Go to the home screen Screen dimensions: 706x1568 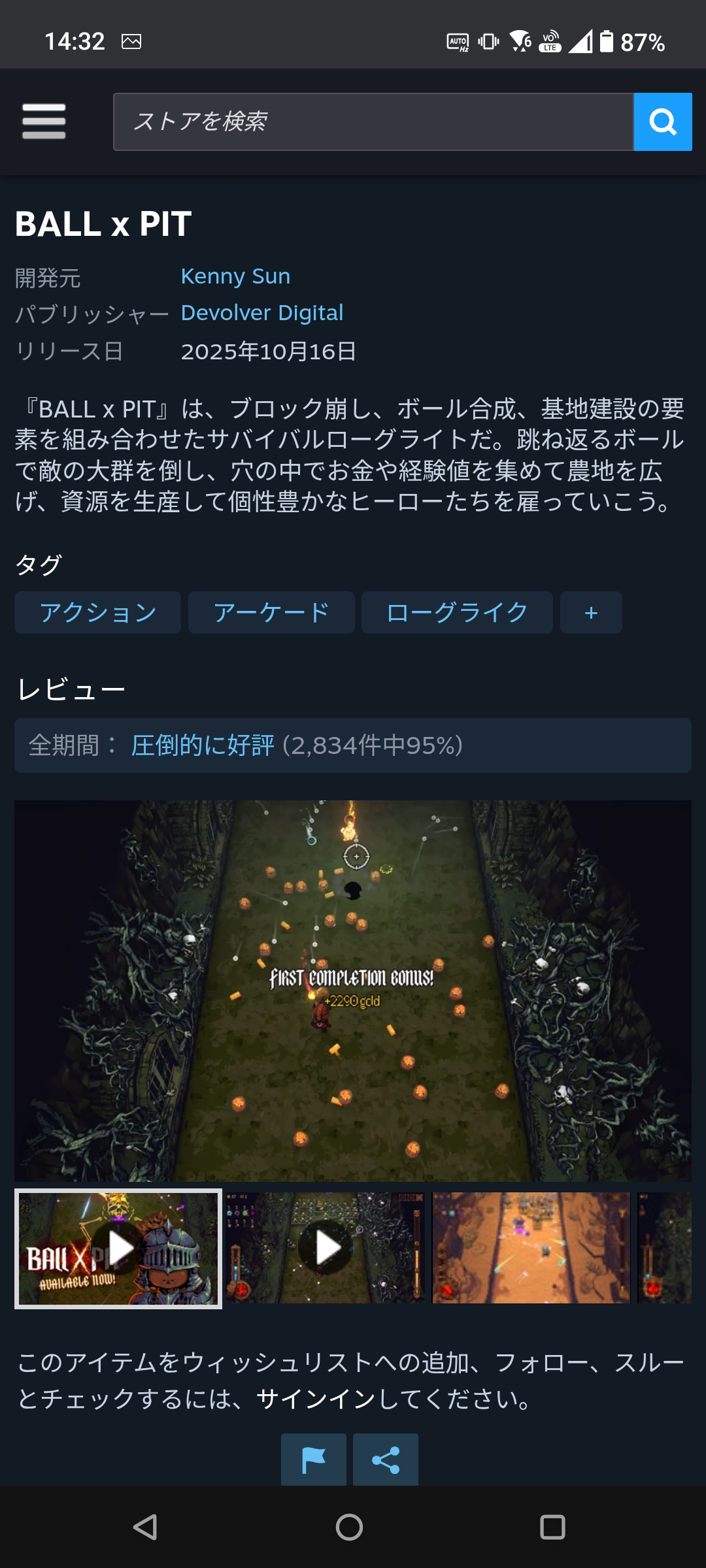pyautogui.click(x=349, y=1527)
